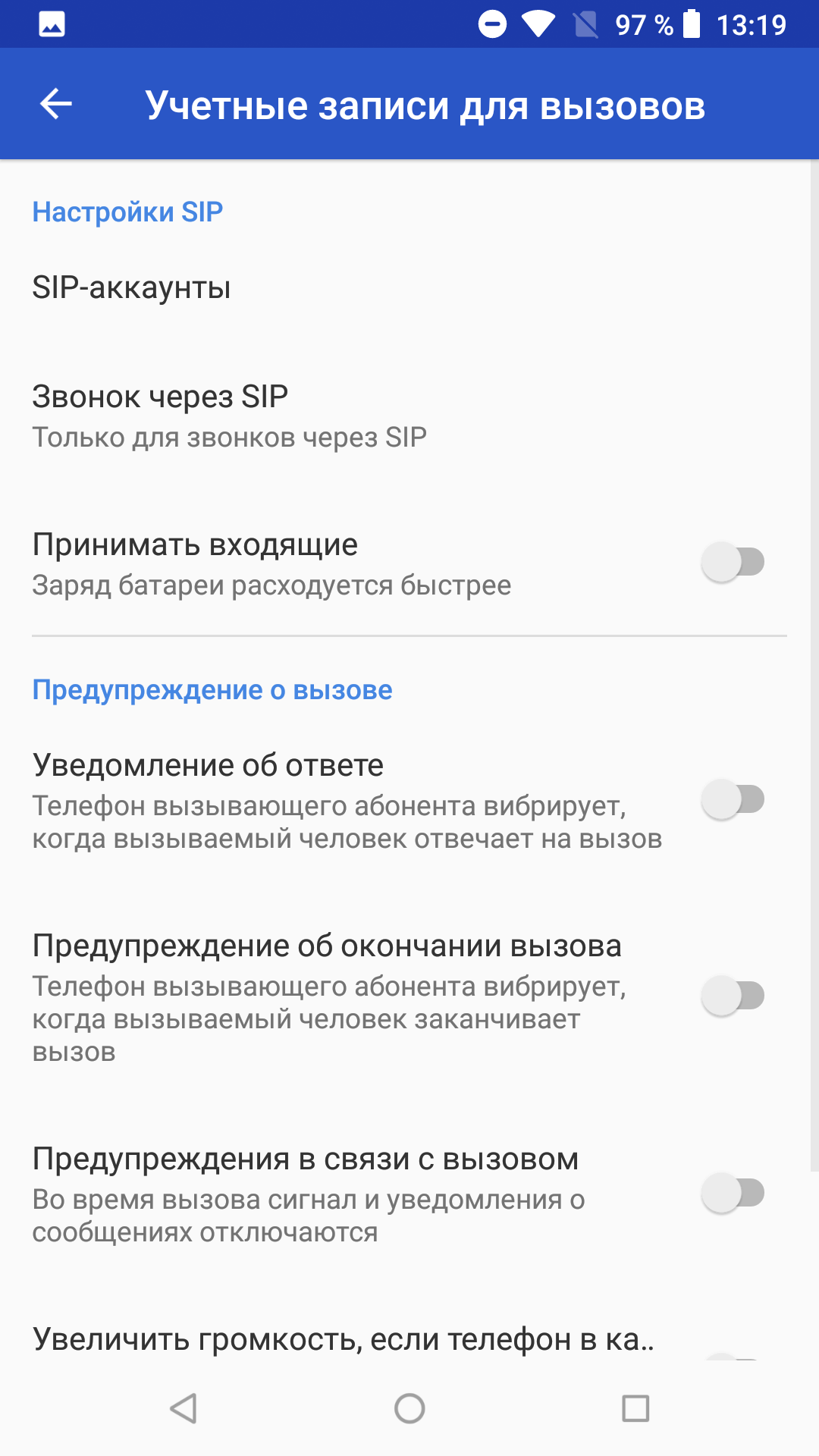Open recent apps from navigation bar
The width and height of the screenshot is (819, 1456).
(635, 1409)
